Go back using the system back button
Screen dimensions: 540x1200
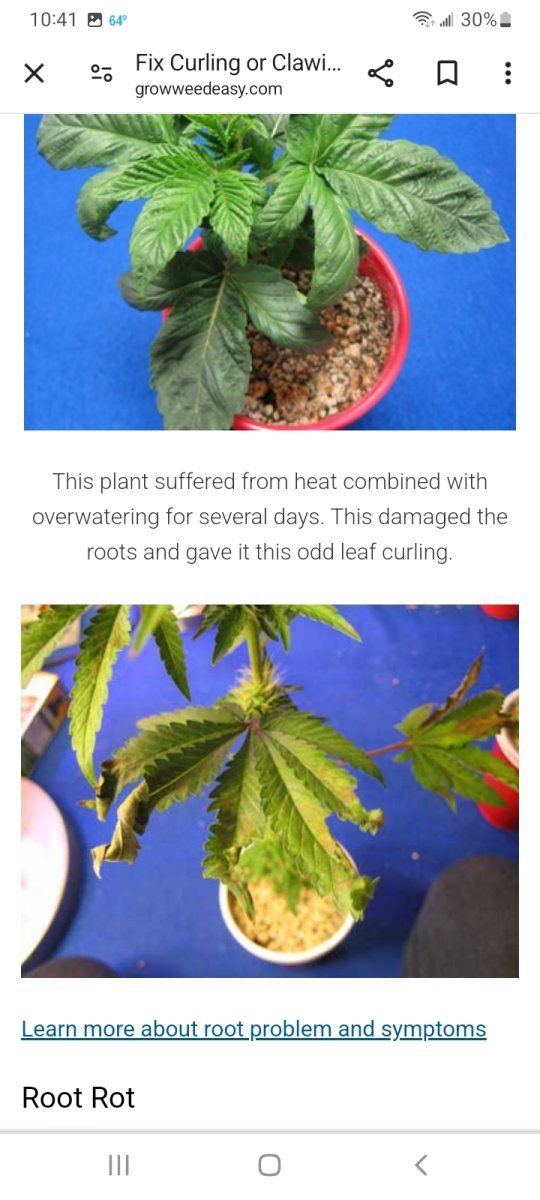(x=421, y=1164)
